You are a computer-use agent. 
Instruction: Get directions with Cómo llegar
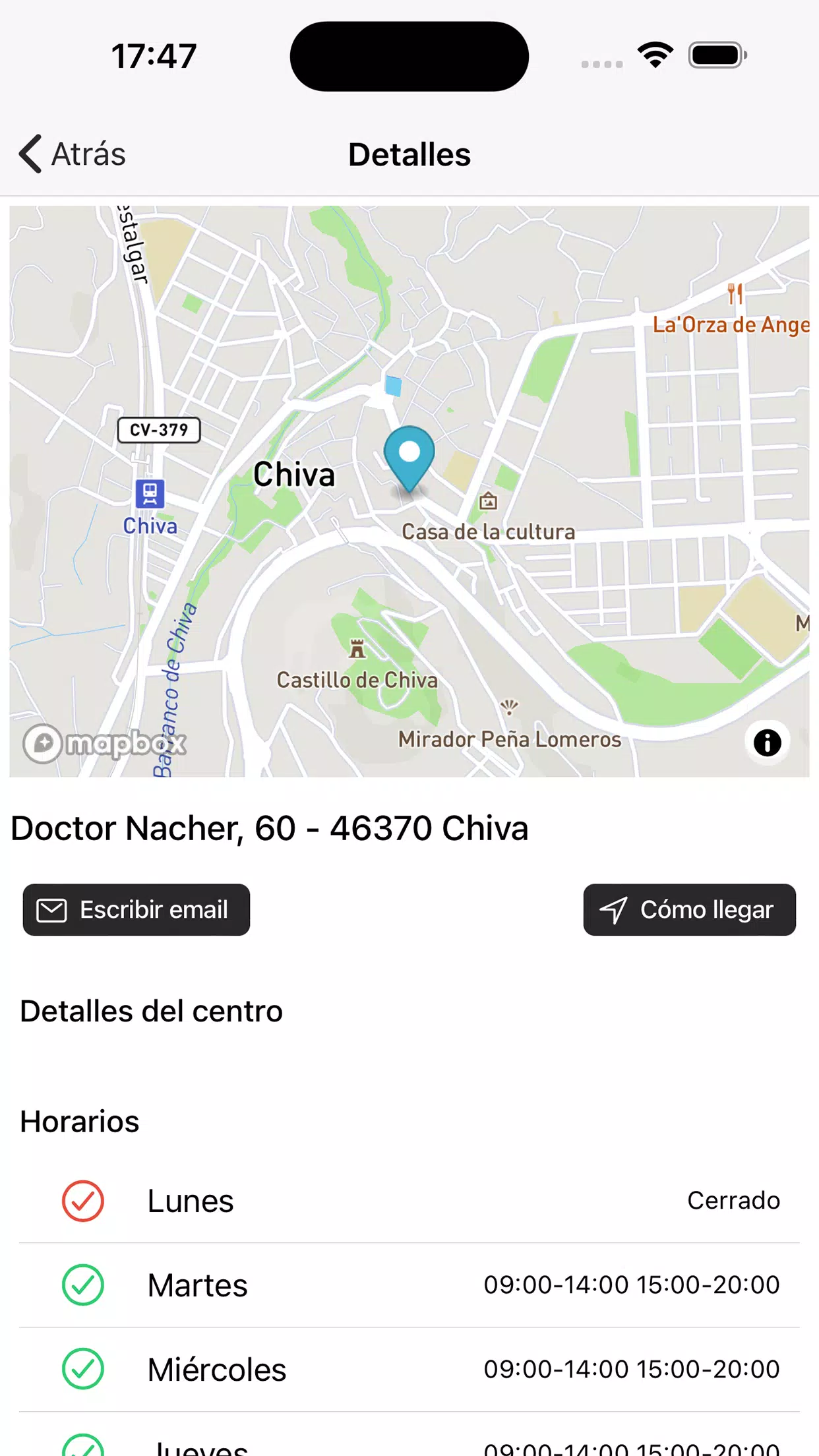click(689, 909)
